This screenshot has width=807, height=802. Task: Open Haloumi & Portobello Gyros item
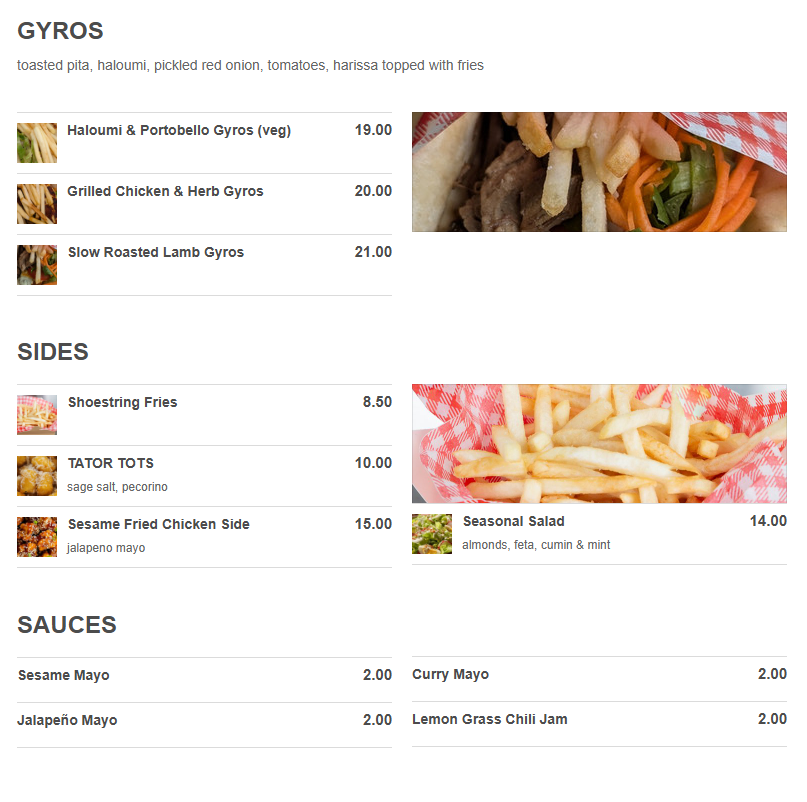click(x=179, y=130)
